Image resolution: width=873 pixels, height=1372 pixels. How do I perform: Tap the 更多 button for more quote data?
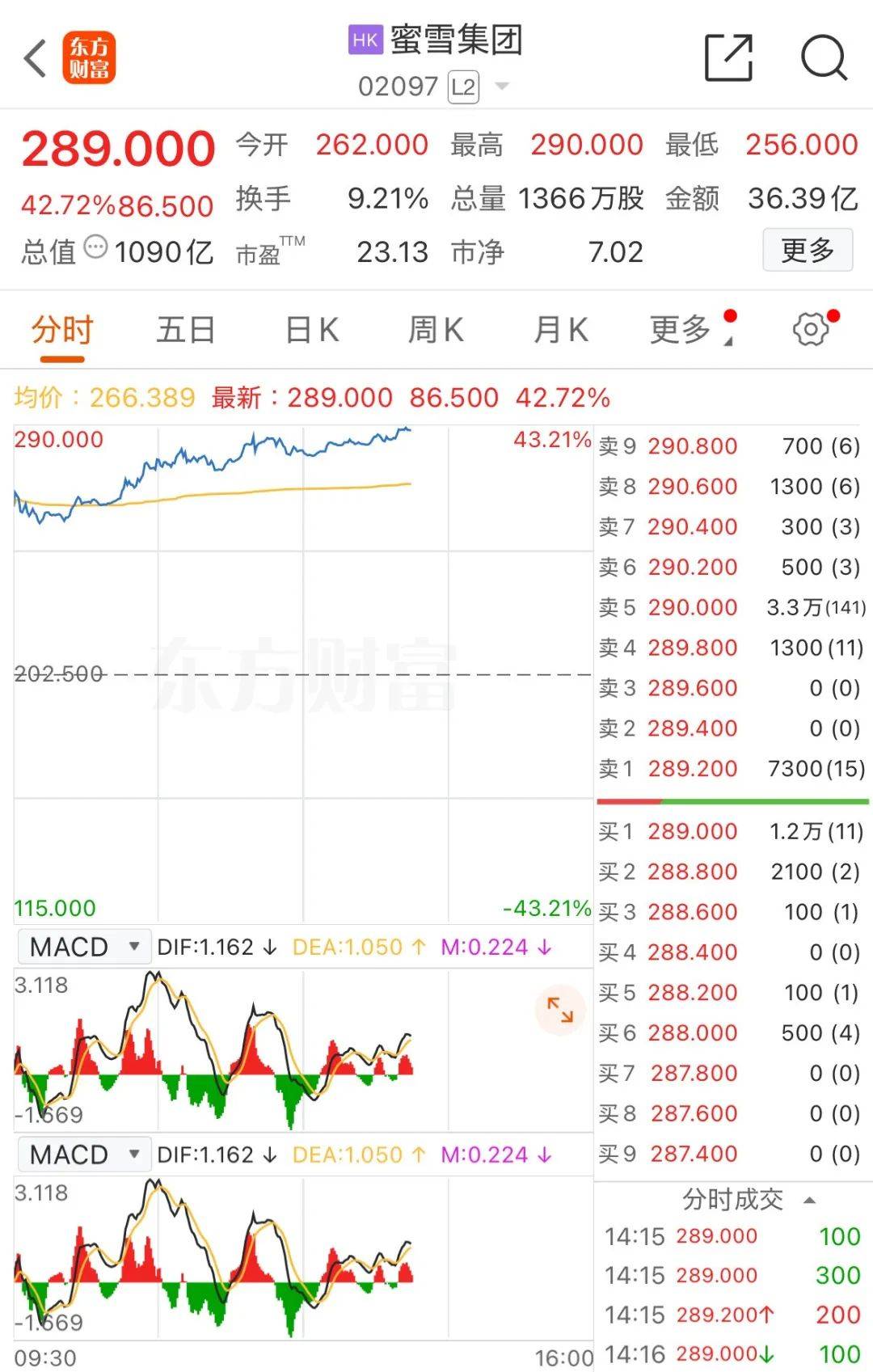click(x=807, y=251)
